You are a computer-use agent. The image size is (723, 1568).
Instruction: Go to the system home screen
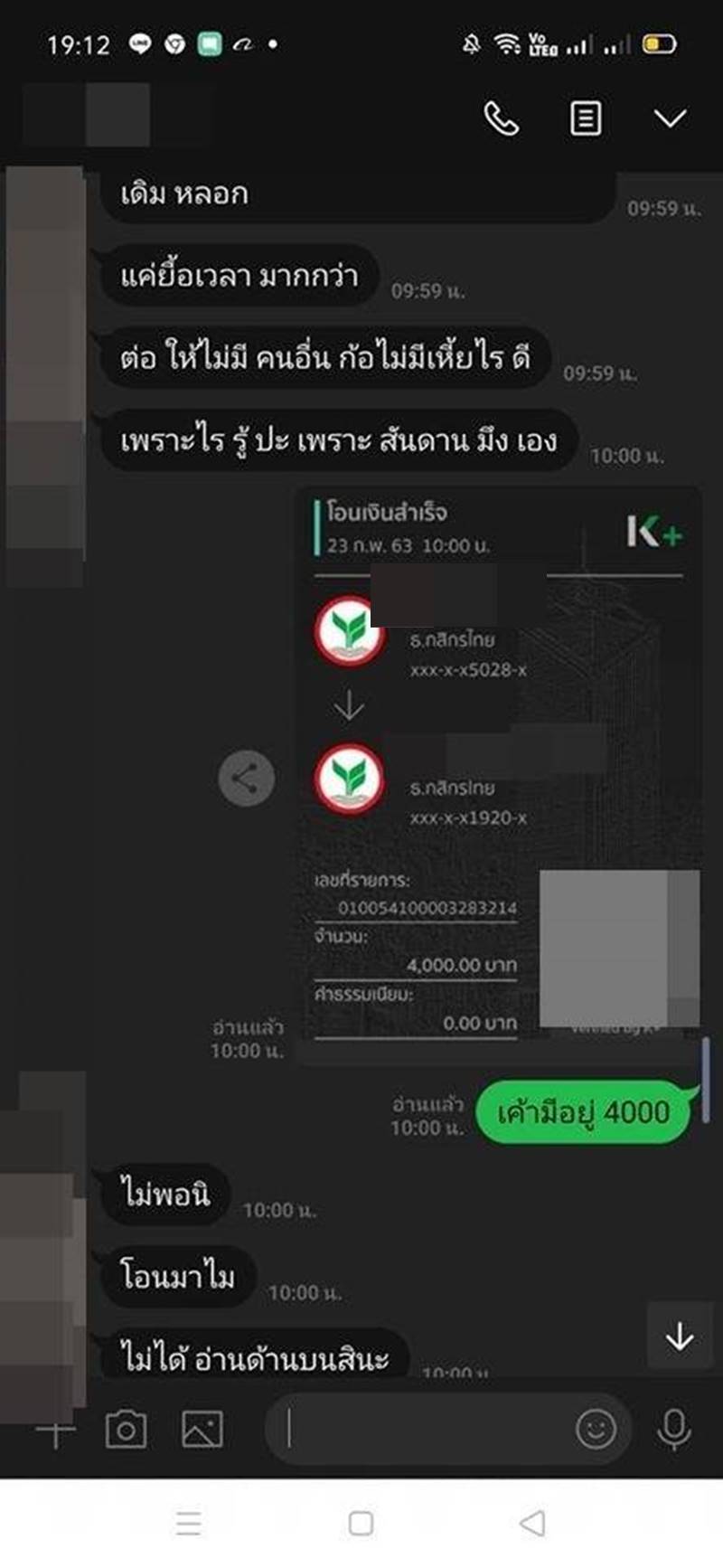pos(361,1524)
